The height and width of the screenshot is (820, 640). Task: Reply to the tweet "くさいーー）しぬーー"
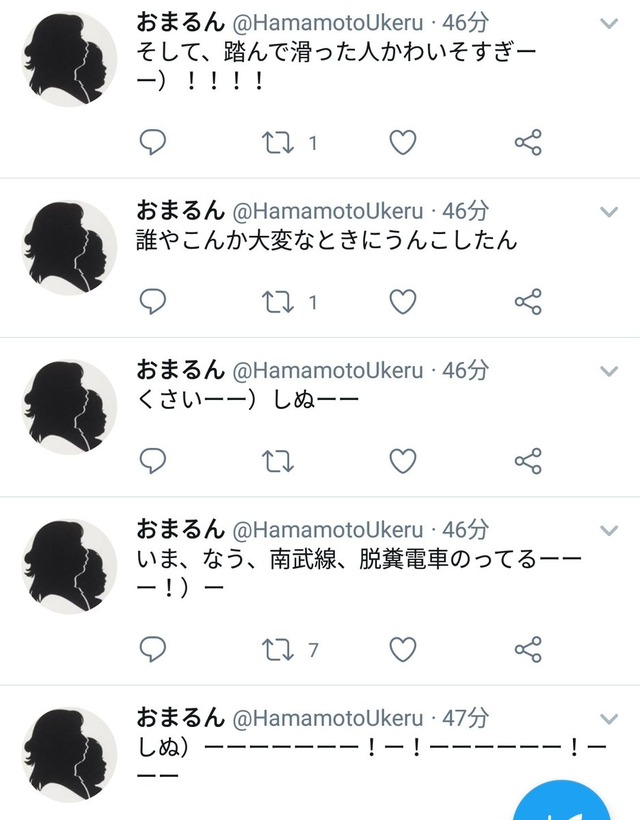(152, 459)
